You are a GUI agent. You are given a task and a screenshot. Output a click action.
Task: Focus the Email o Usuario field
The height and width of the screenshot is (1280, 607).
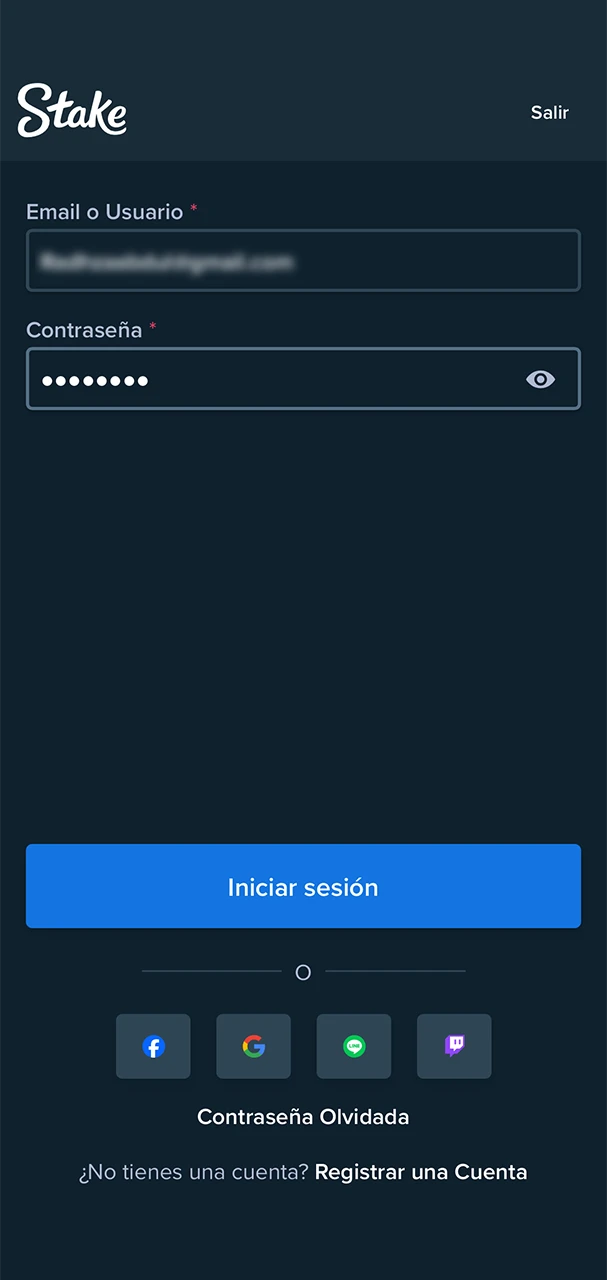303,261
